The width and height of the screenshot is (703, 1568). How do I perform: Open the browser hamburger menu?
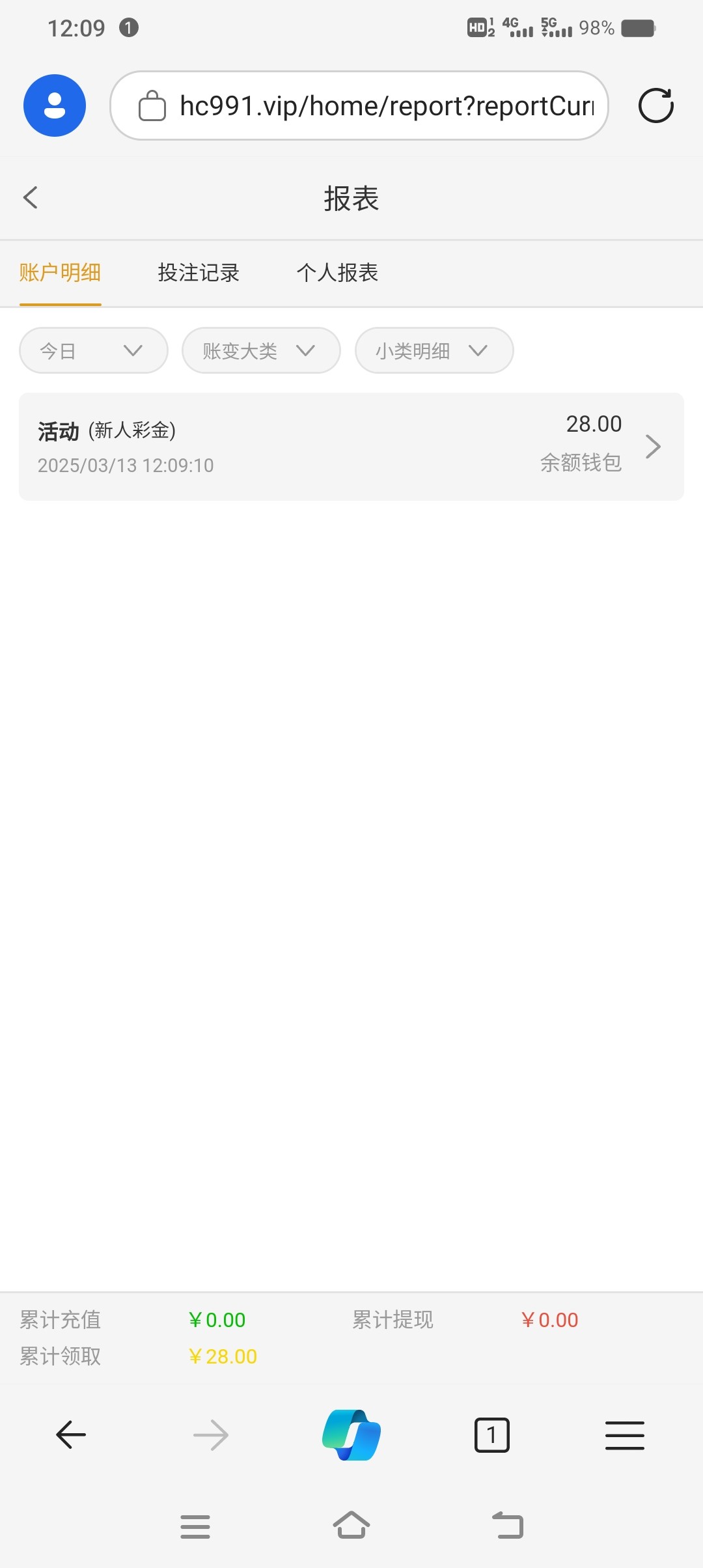click(624, 1435)
